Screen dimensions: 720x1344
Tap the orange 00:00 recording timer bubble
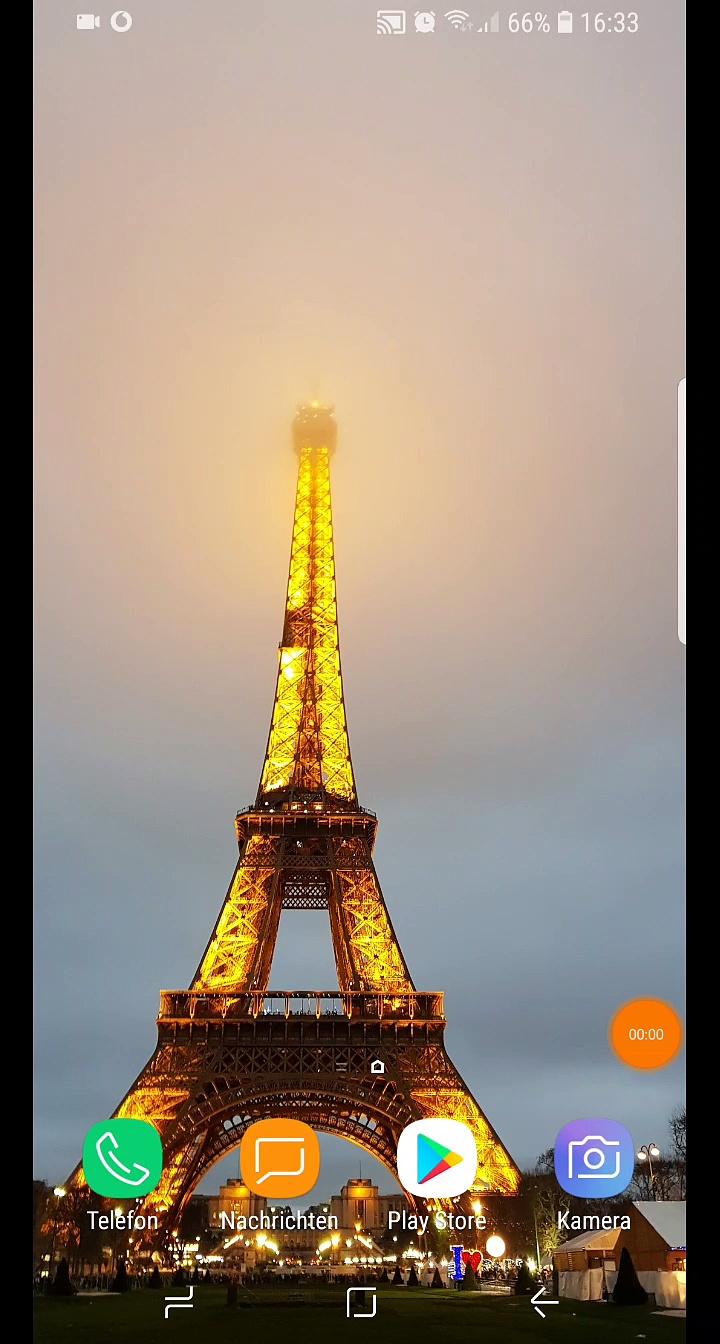pyautogui.click(x=645, y=1034)
